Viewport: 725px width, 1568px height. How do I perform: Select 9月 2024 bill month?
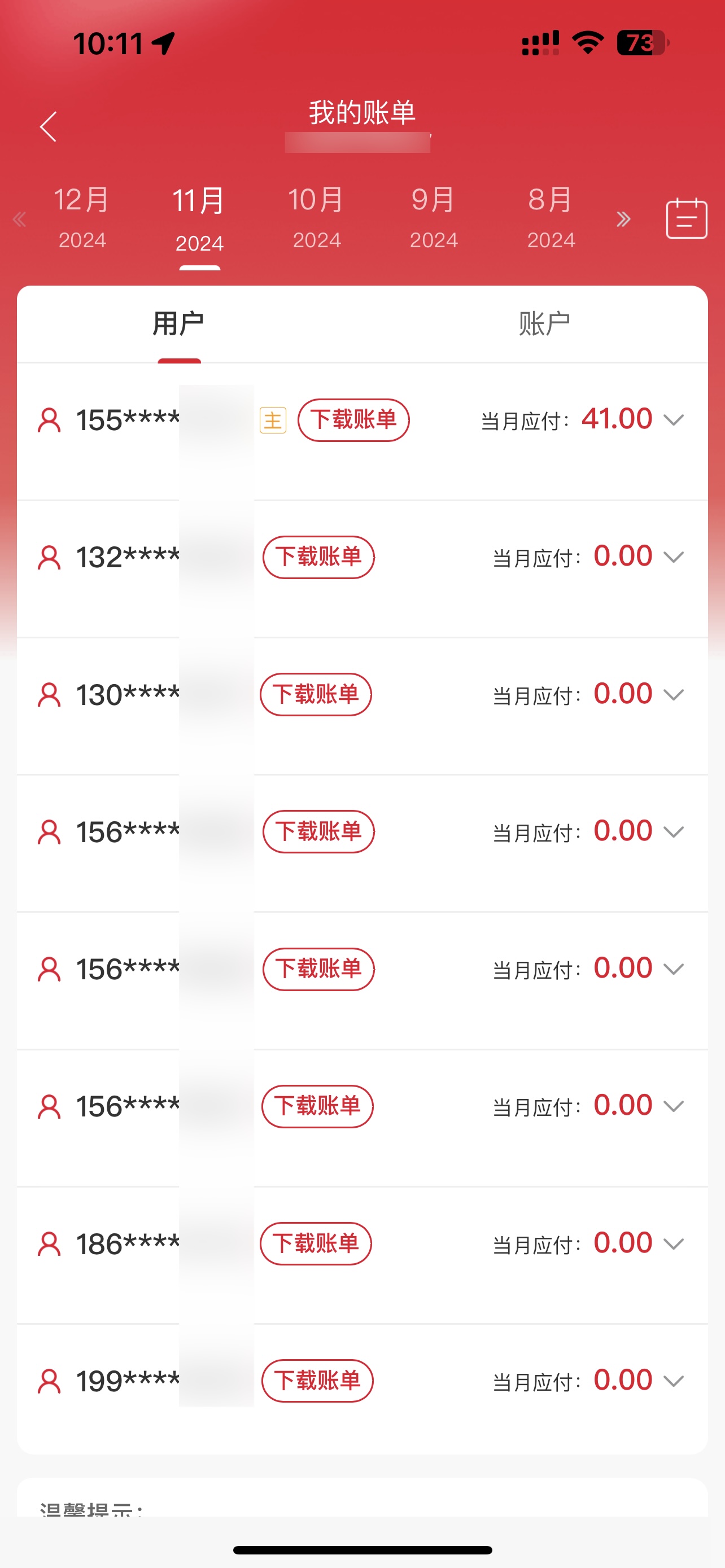(434, 218)
